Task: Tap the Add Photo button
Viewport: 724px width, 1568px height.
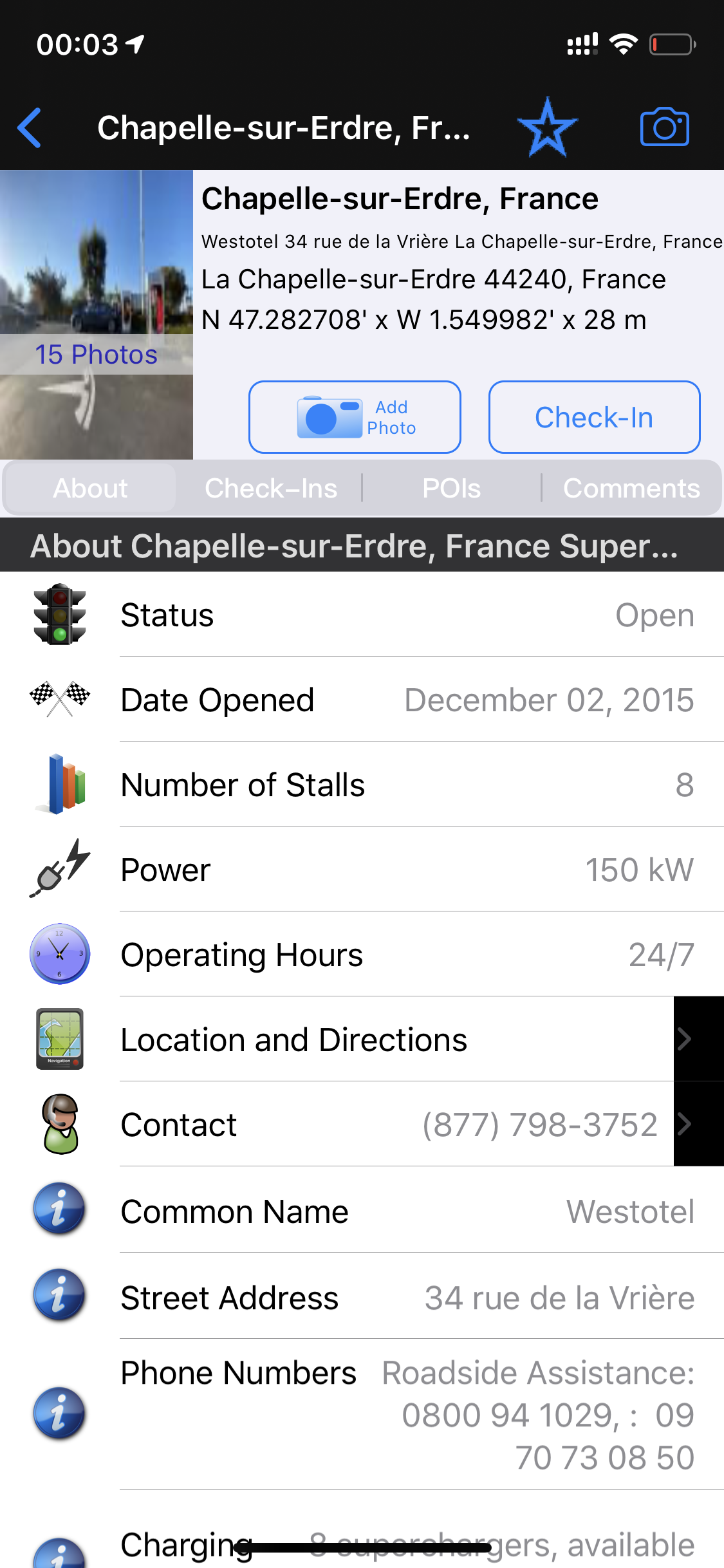Action: (x=355, y=417)
